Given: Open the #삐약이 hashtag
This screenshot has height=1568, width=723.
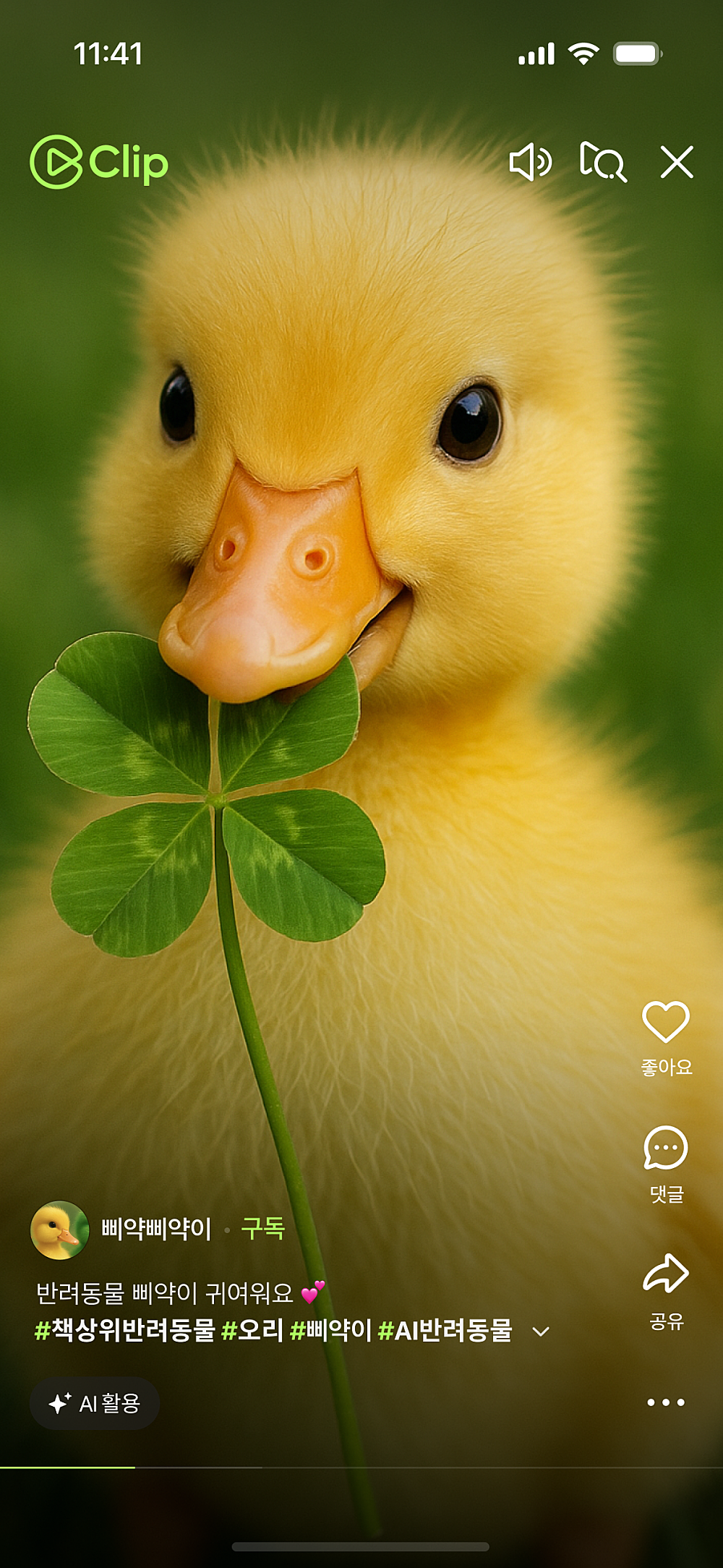Looking at the screenshot, I should tap(330, 1330).
